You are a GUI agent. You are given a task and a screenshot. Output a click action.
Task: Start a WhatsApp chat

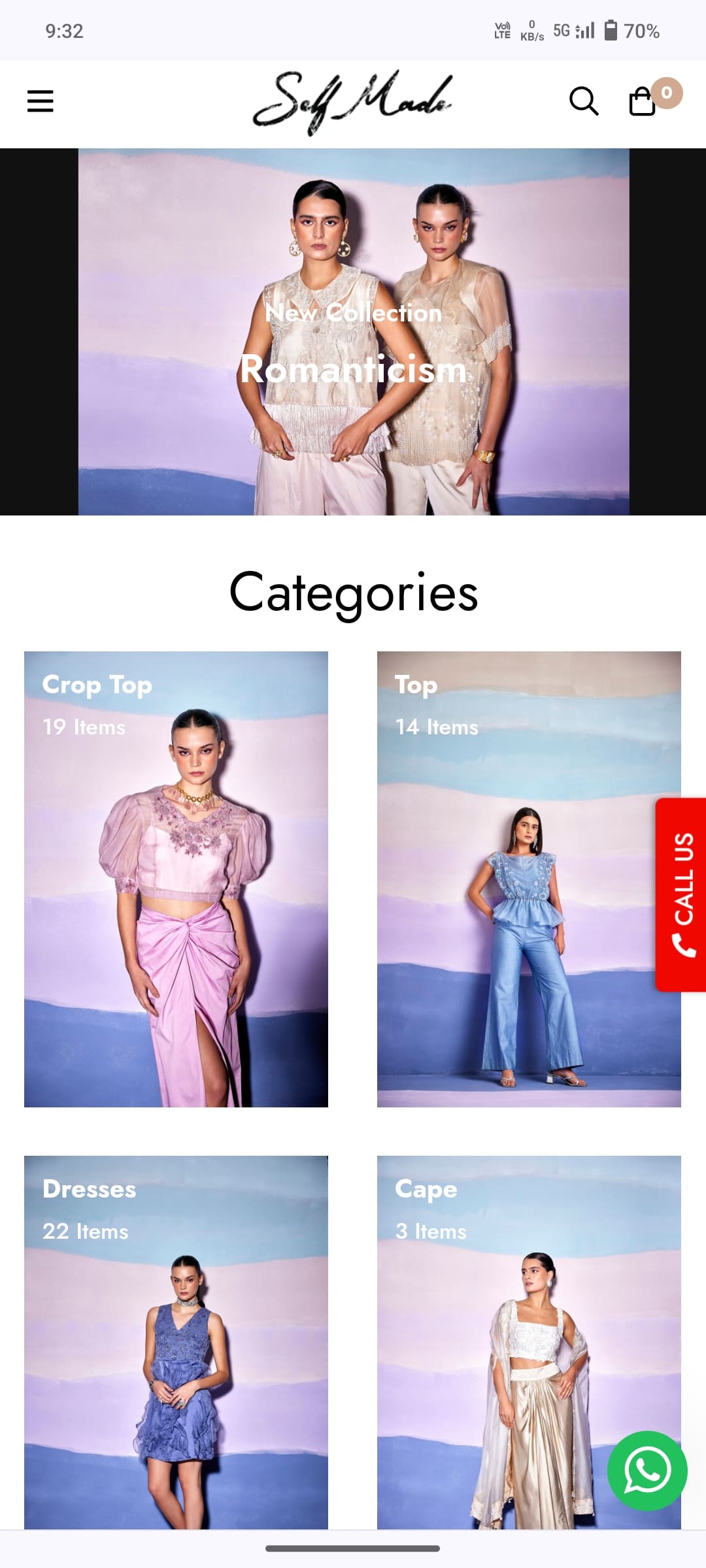(x=647, y=1471)
